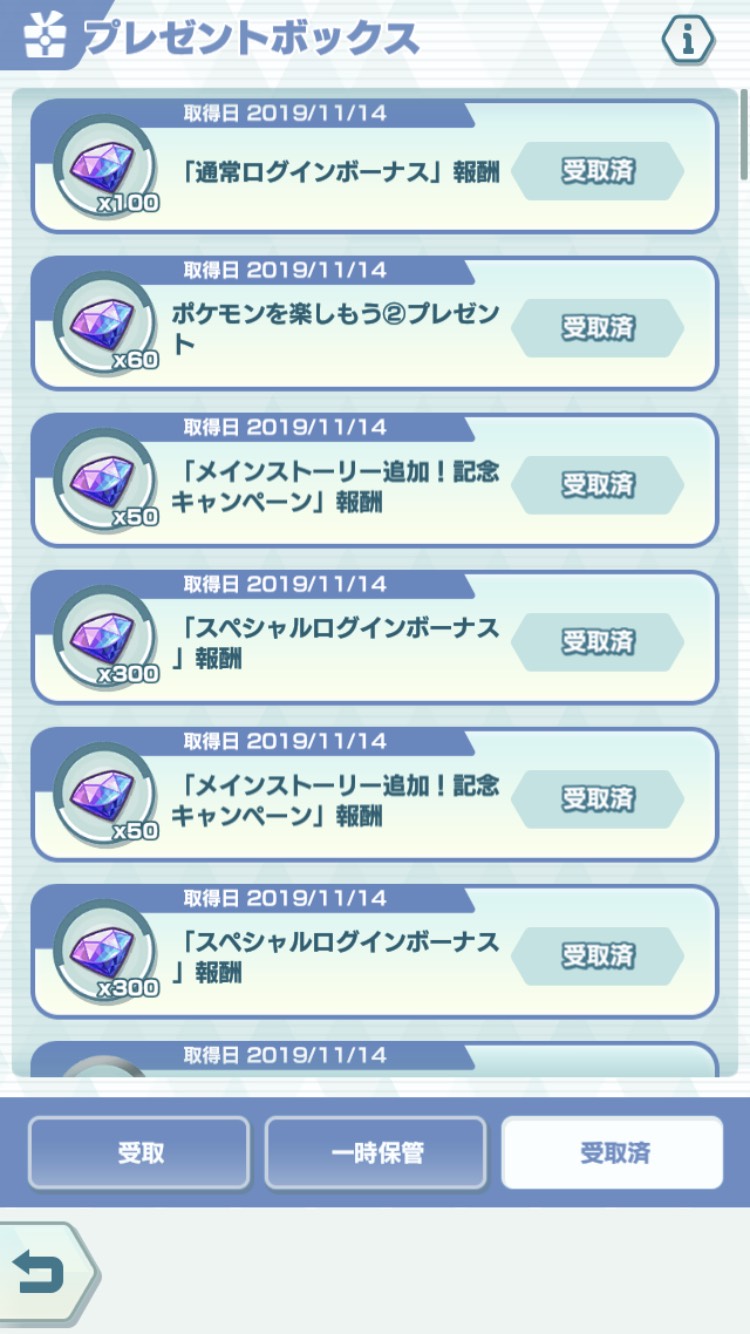Open the 一時保管 tab
The image size is (750, 1334).
[375, 1153]
